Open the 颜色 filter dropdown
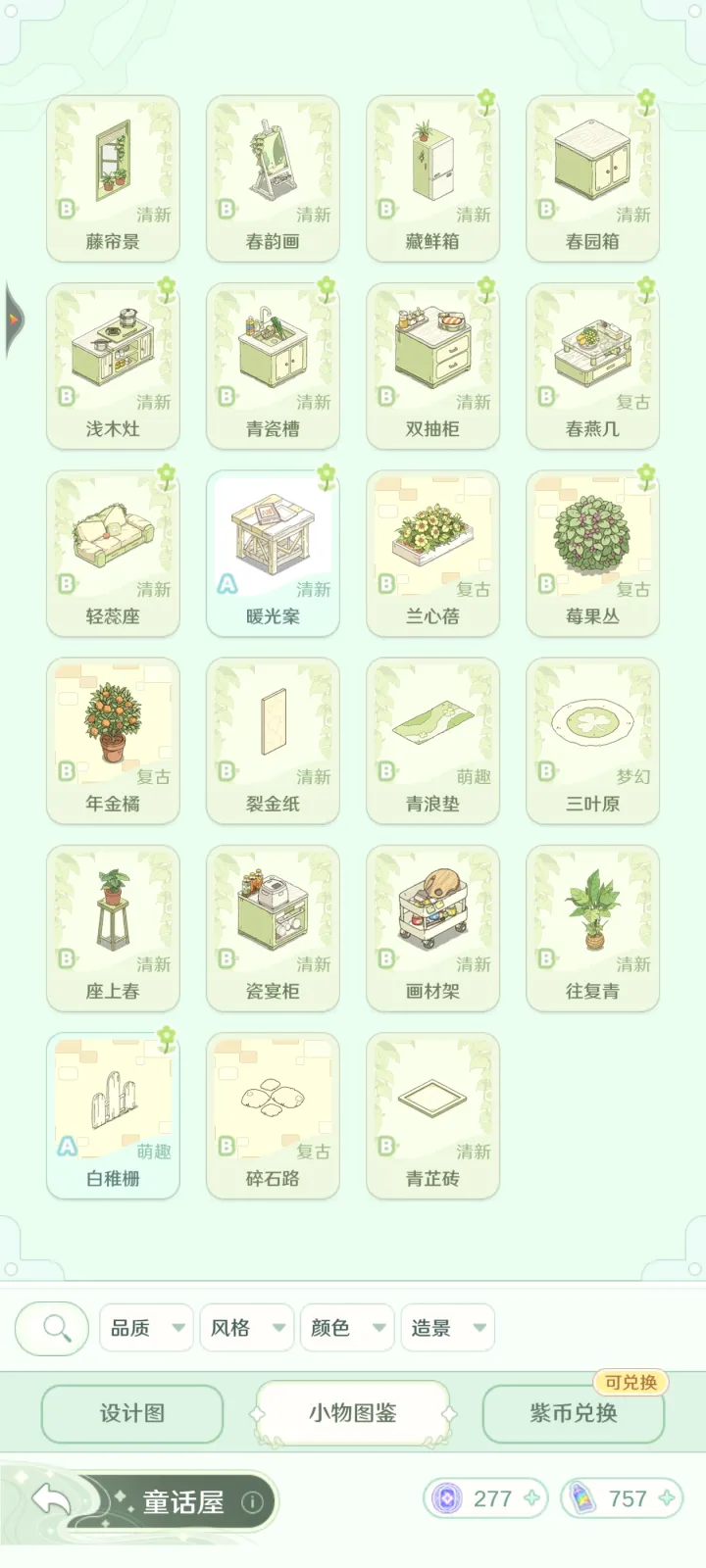This screenshot has height=1568, width=706. click(346, 1328)
